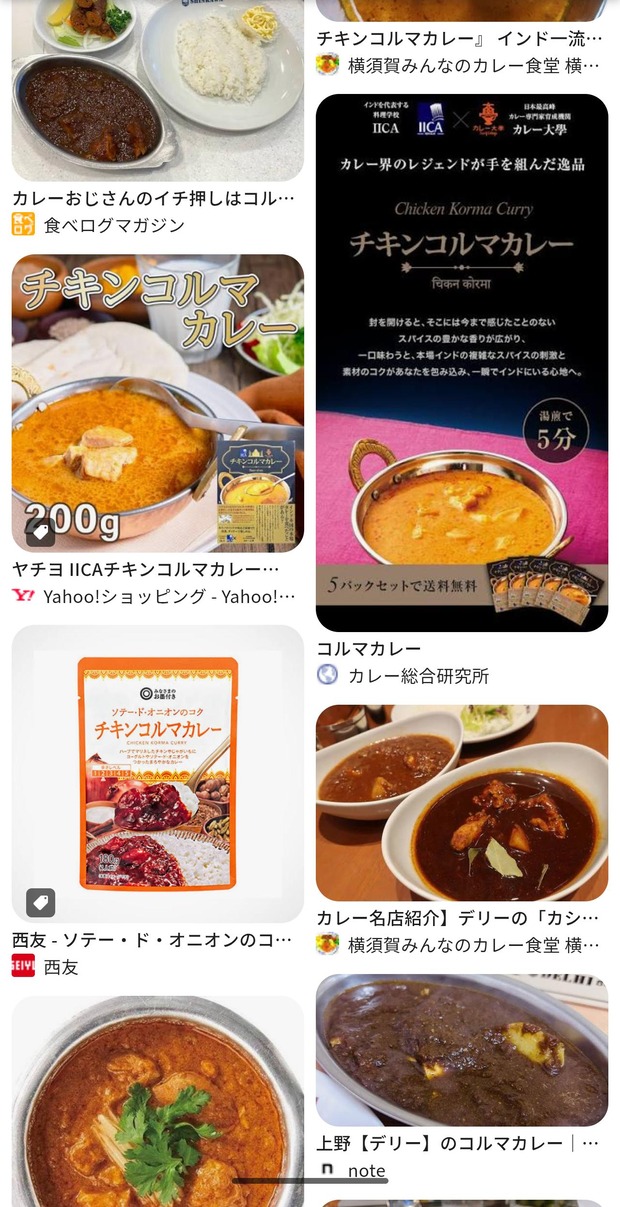Open the チキンコルマカレー』インドー流 result at top

[x=461, y=39]
